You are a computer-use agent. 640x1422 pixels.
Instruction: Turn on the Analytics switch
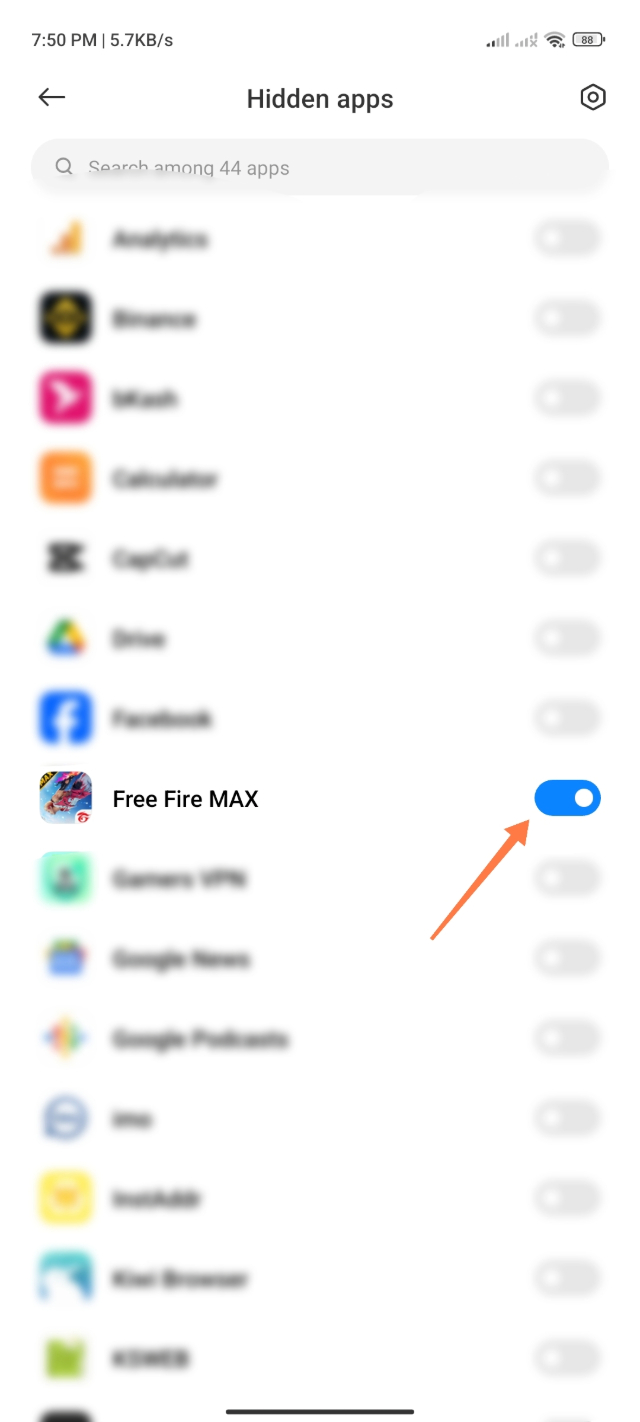click(567, 239)
